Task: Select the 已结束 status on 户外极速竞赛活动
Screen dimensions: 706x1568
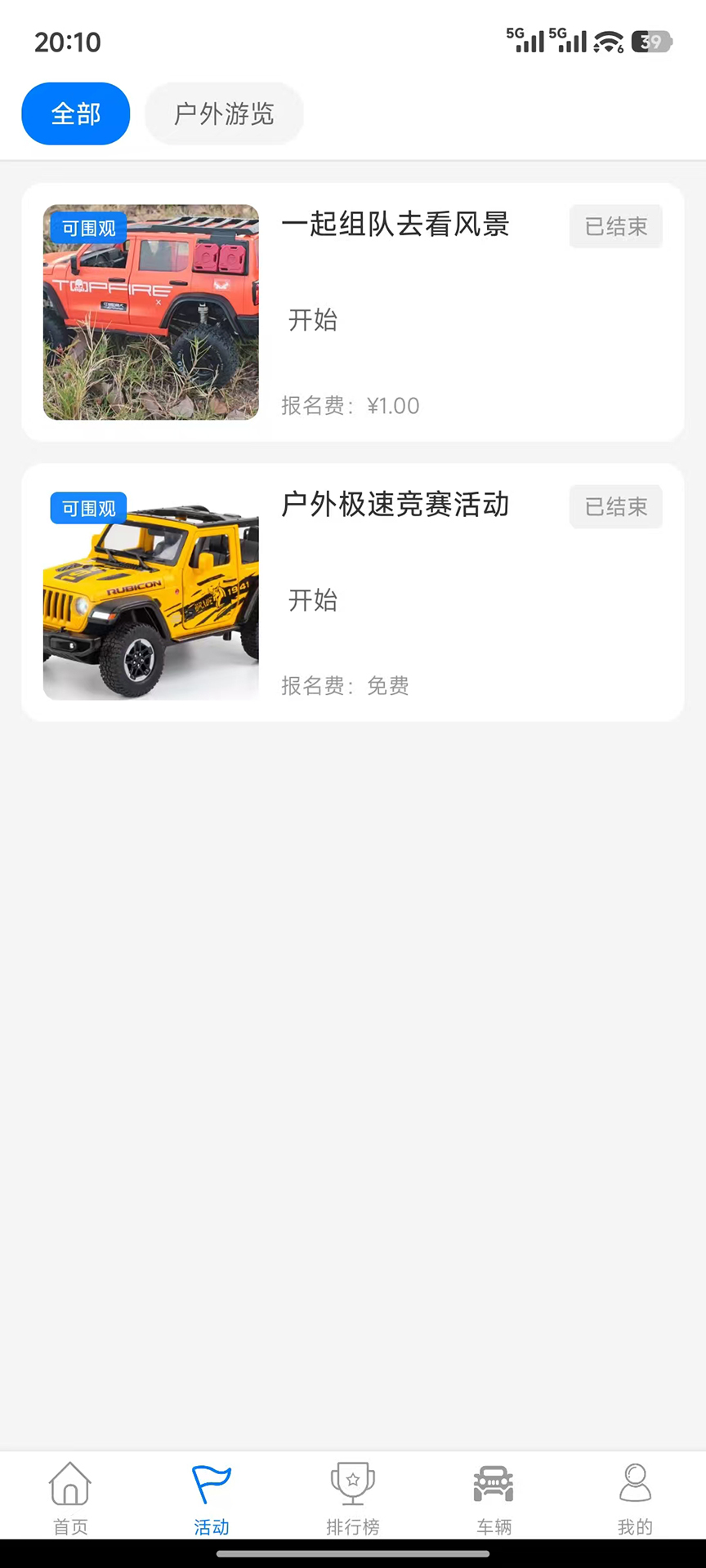Action: pos(615,506)
